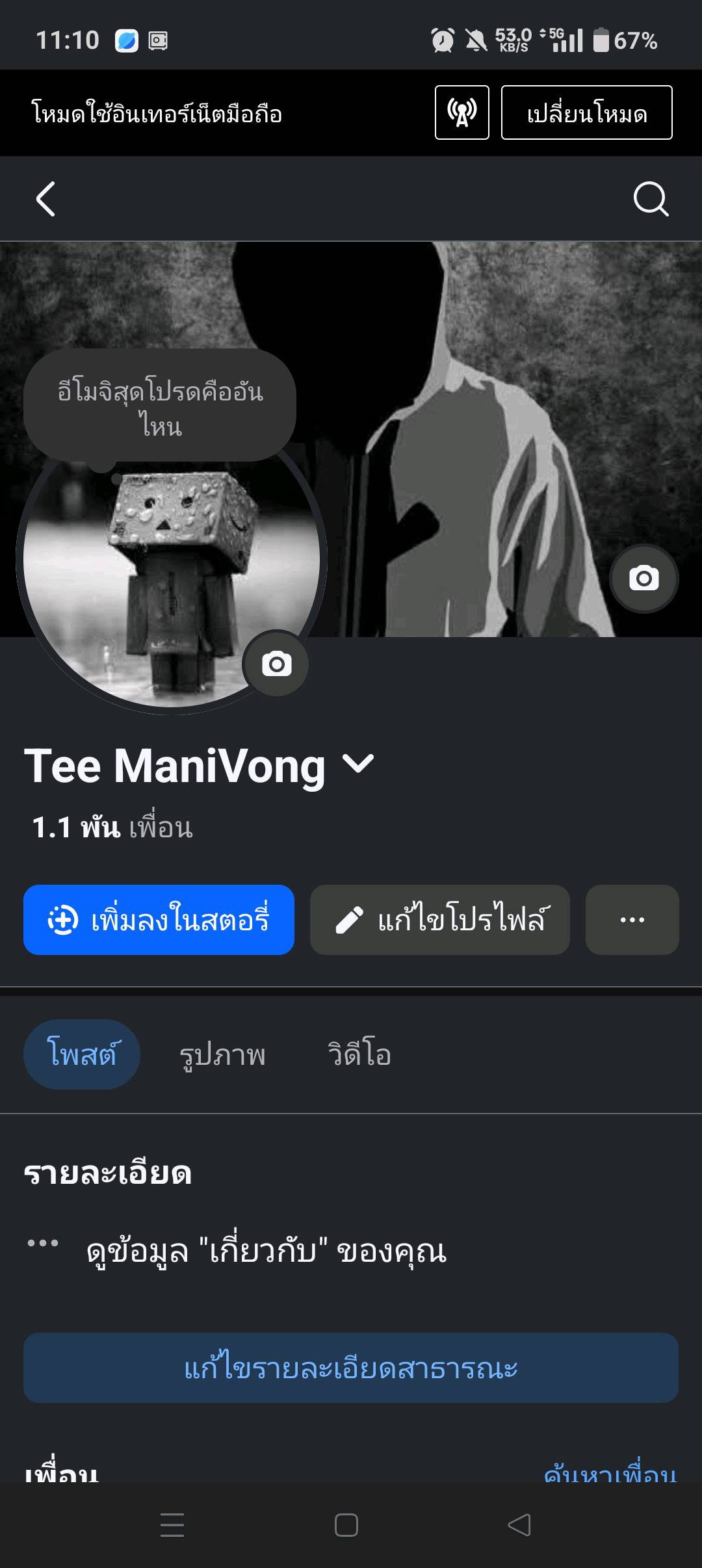Viewport: 702px width, 1568px height.
Task: Open search from the magnifier icon
Action: 651,198
